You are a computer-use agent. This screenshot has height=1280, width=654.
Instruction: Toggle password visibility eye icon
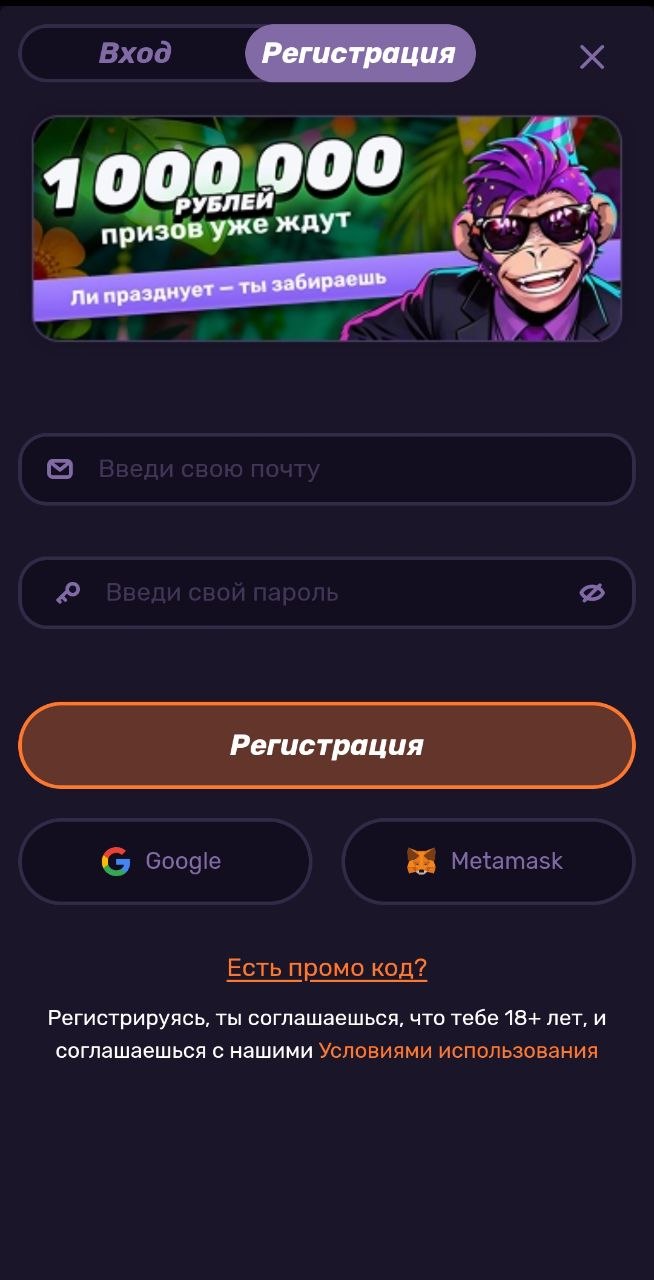[x=592, y=593]
